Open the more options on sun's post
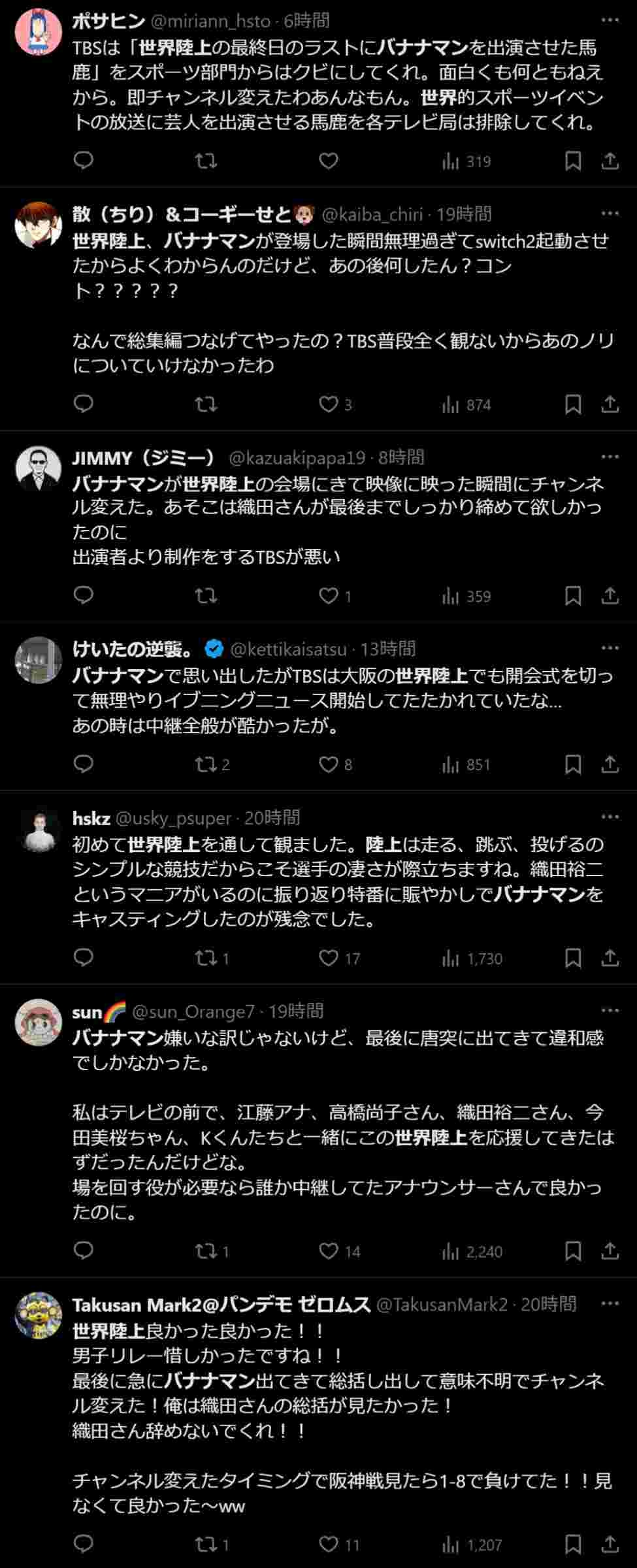637x1568 pixels. click(610, 1011)
